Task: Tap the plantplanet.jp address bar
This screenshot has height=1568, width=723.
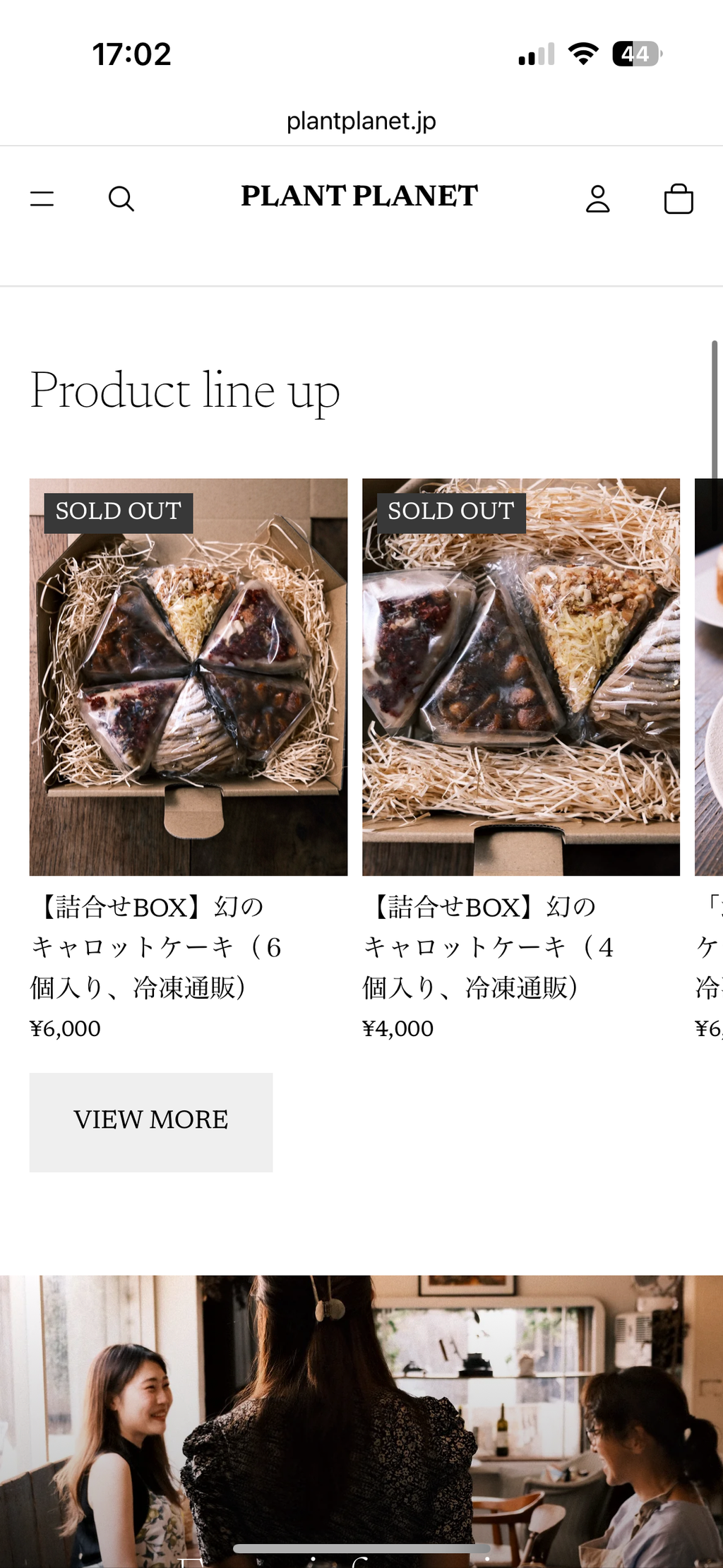Action: click(361, 121)
